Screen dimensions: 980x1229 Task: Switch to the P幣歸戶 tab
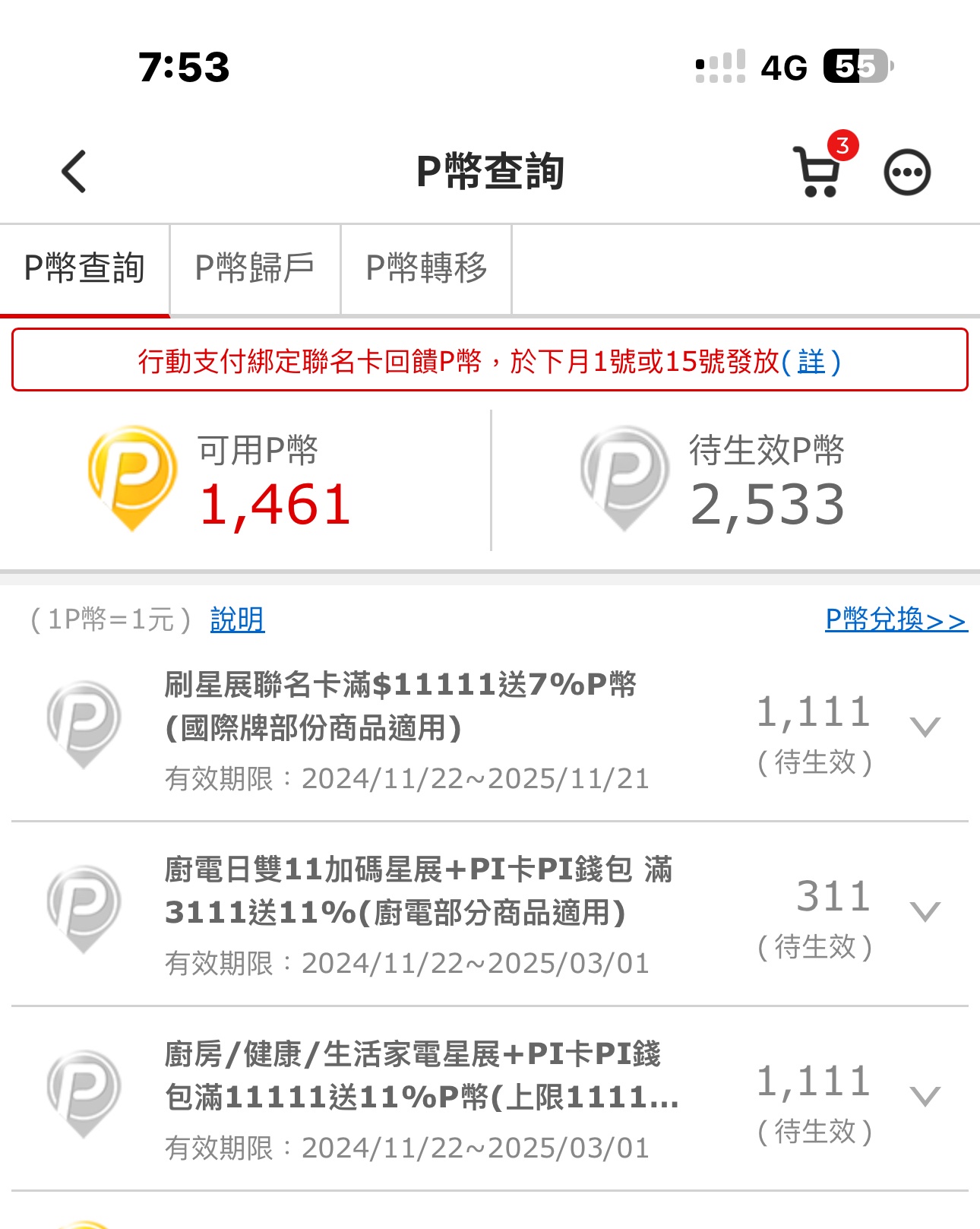coord(255,268)
